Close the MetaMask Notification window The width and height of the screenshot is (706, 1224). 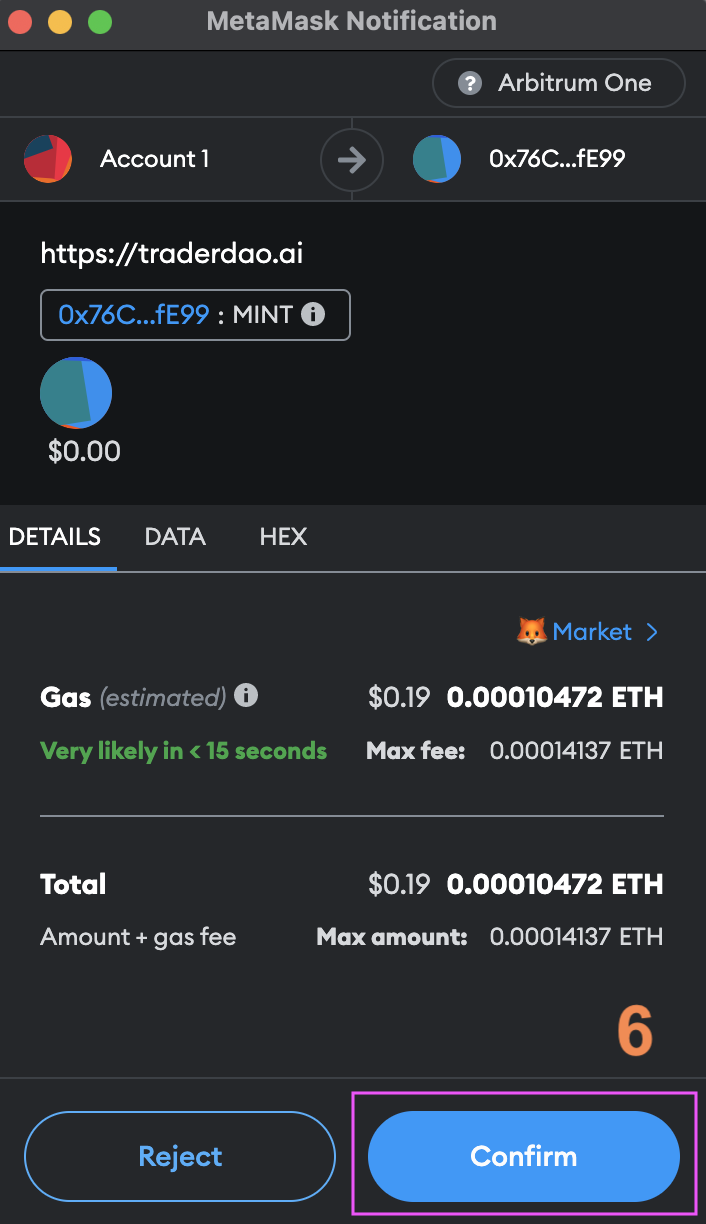(x=19, y=21)
